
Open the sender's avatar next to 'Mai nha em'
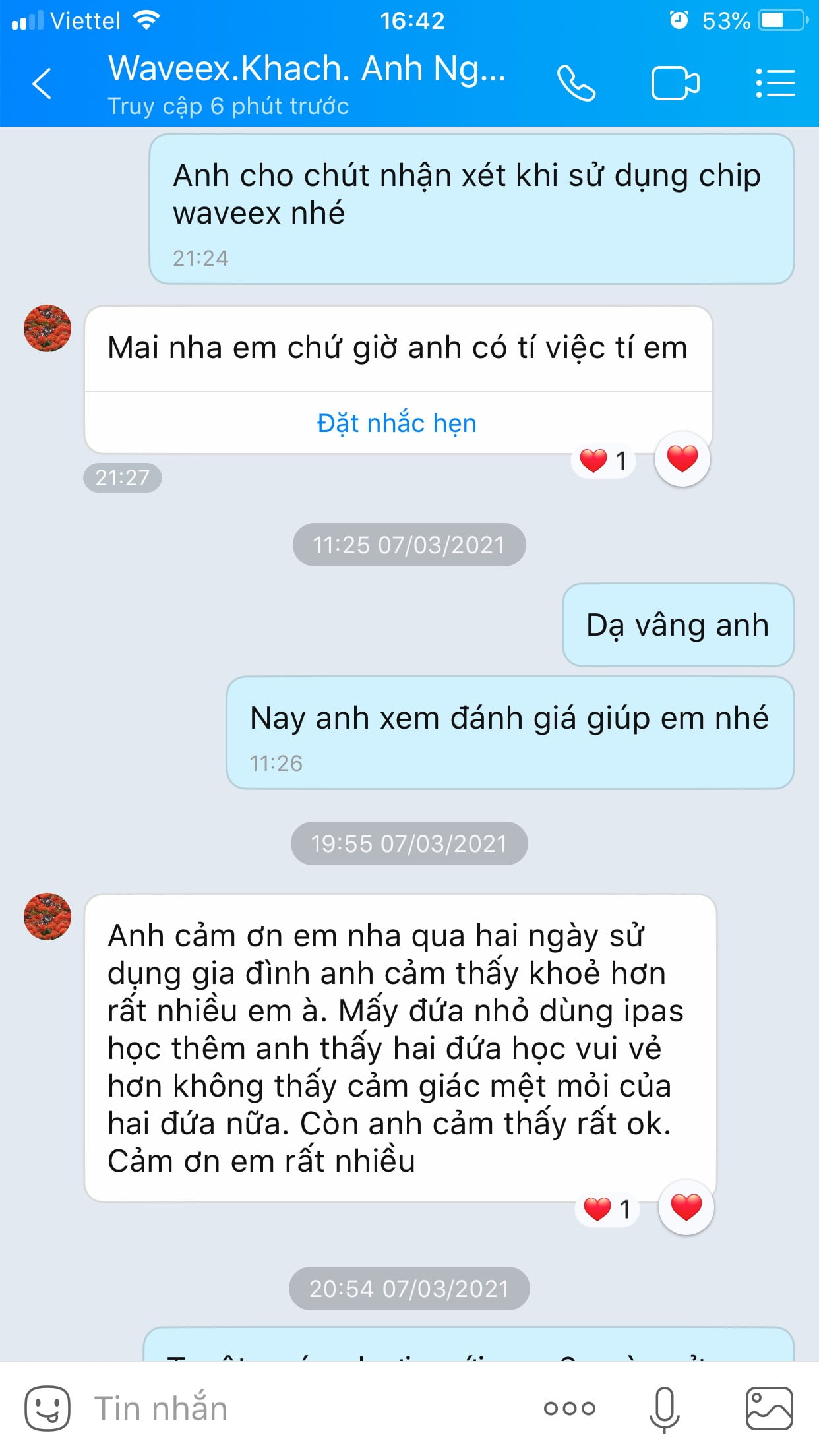(47, 328)
